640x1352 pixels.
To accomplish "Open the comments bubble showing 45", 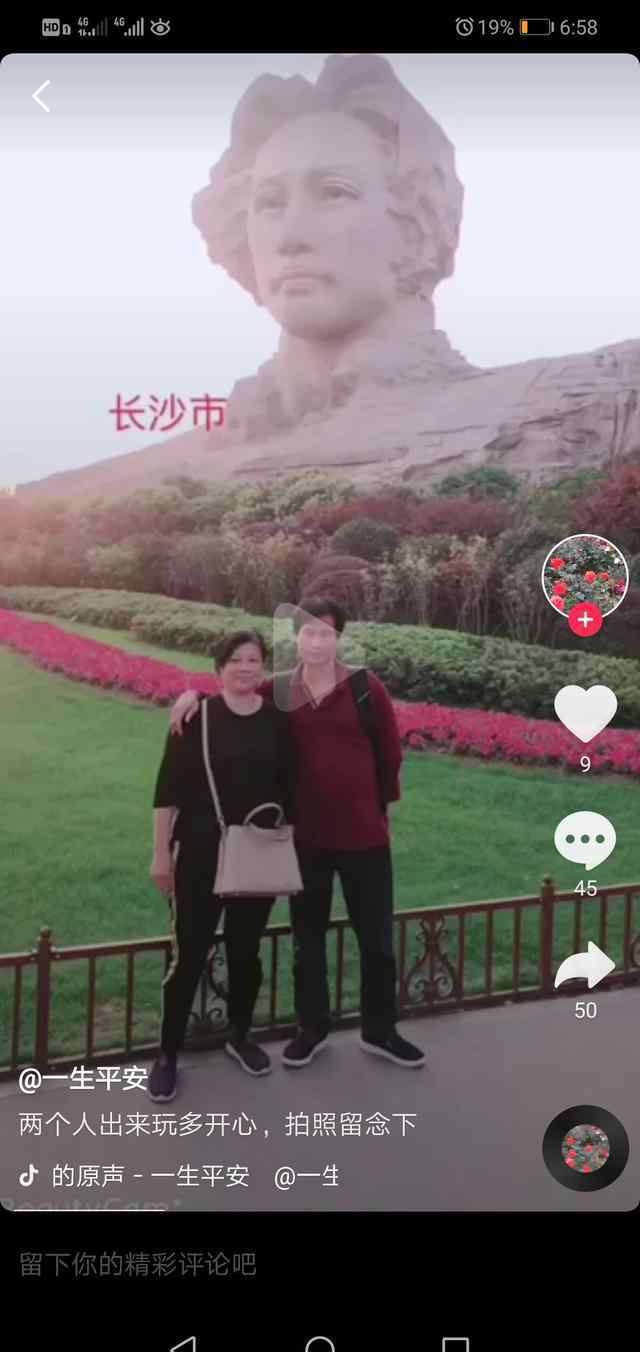I will 585,840.
